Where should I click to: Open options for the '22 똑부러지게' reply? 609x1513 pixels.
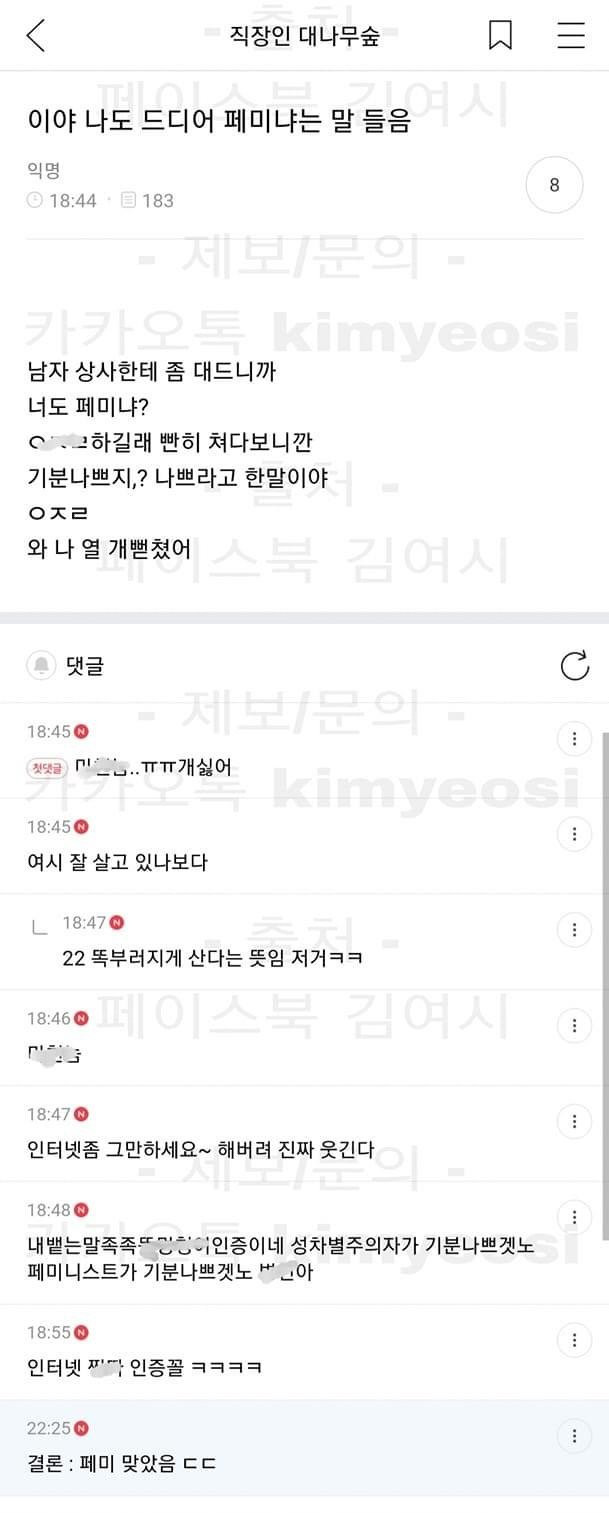click(x=574, y=930)
